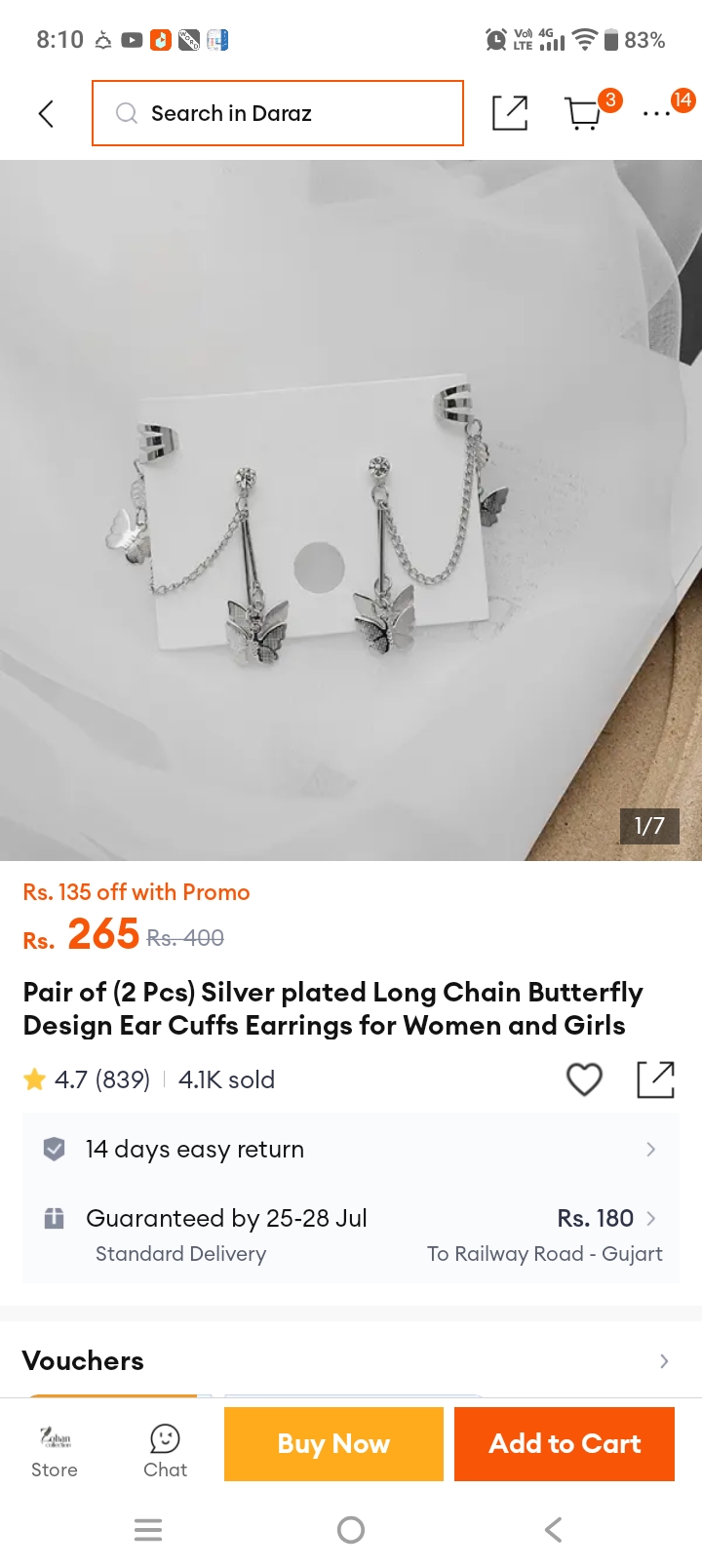
Task: Tap the share icon beside the heart
Action: tap(655, 1079)
